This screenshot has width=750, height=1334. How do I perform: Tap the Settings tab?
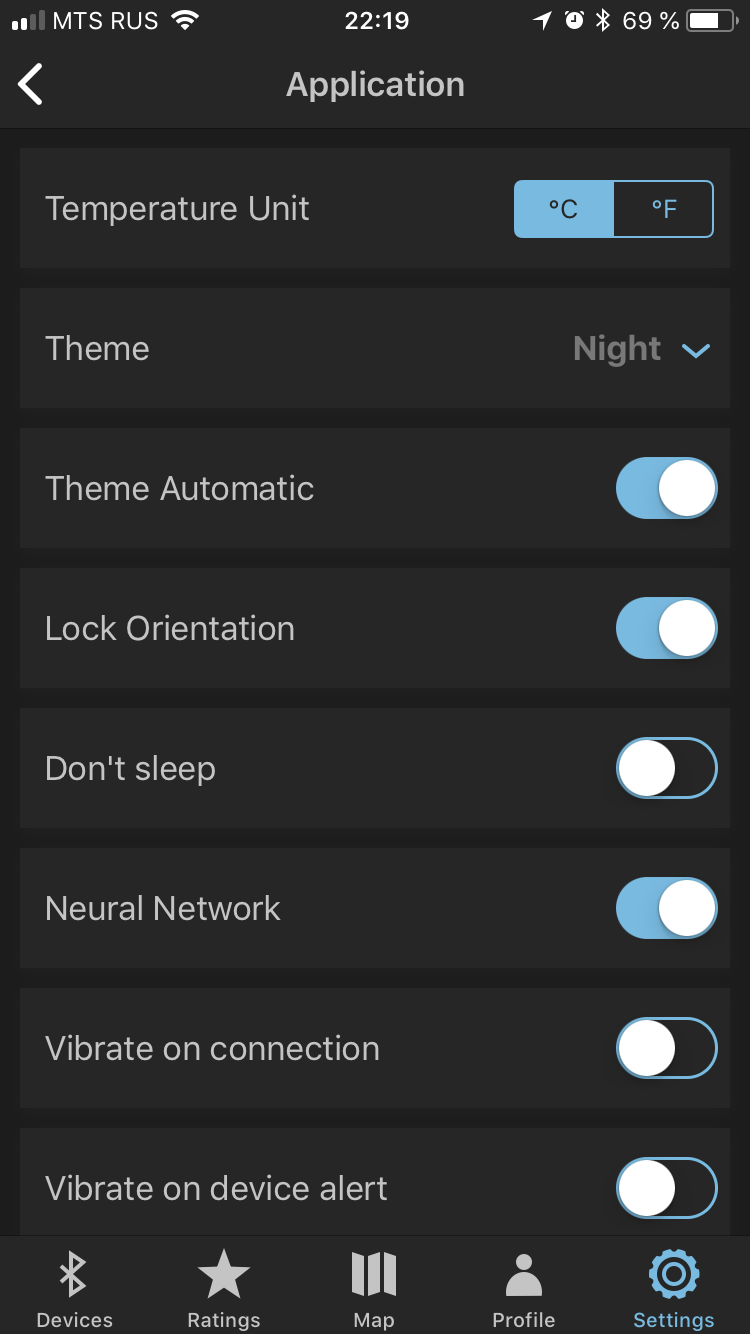(674, 1288)
